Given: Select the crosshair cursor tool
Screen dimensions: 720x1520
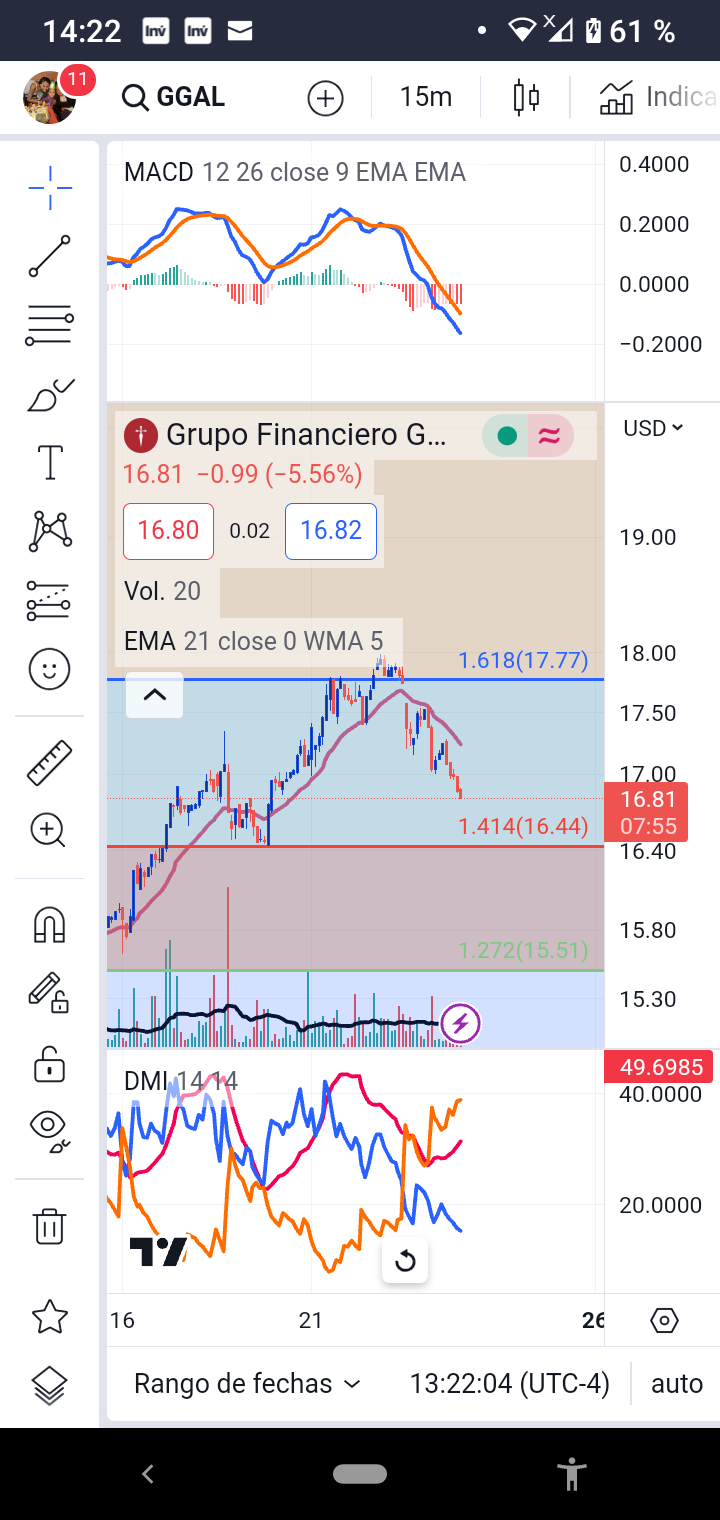Looking at the screenshot, I should coord(49,187).
